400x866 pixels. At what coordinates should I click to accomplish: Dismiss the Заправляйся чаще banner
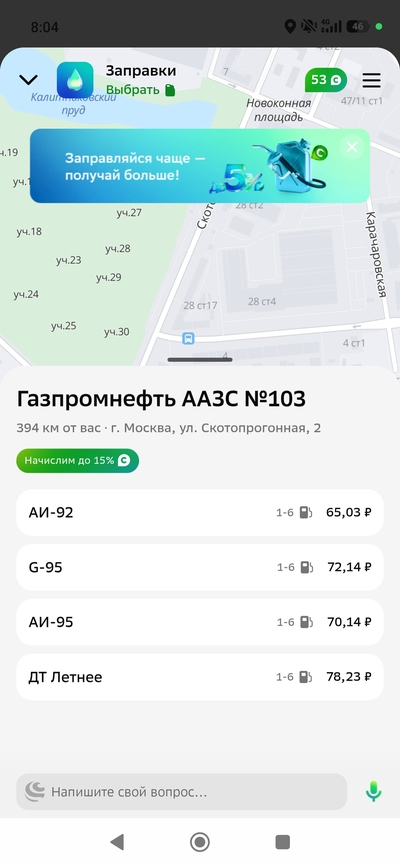(x=352, y=147)
